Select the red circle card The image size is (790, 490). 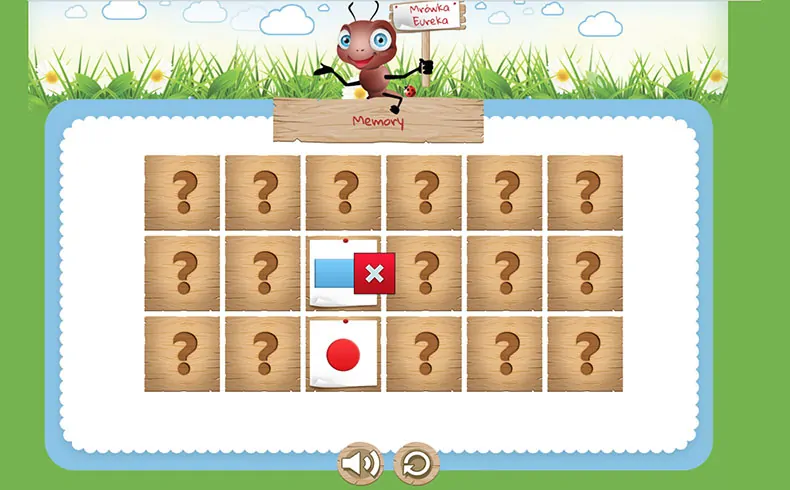[343, 354]
